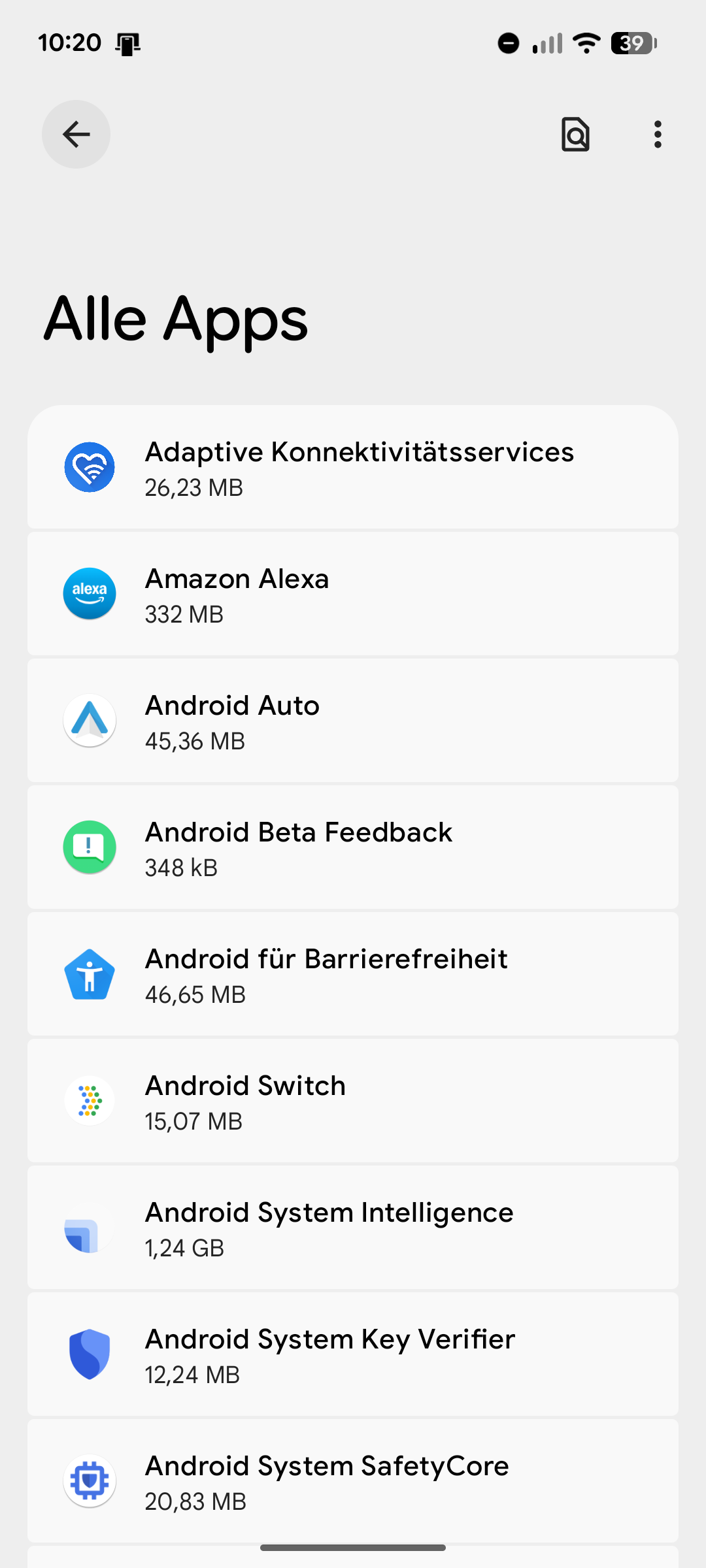Open the Android Switch row

click(x=353, y=1101)
